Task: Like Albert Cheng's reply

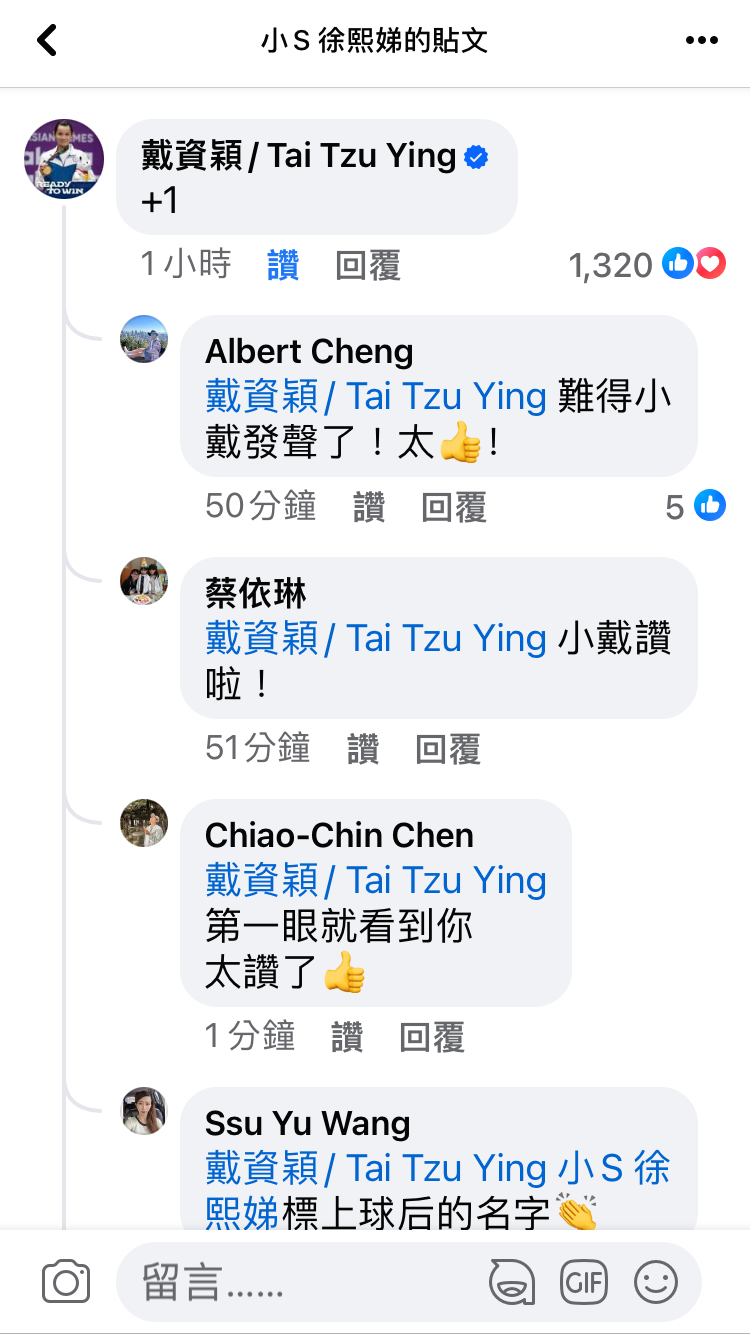Action: [369, 507]
